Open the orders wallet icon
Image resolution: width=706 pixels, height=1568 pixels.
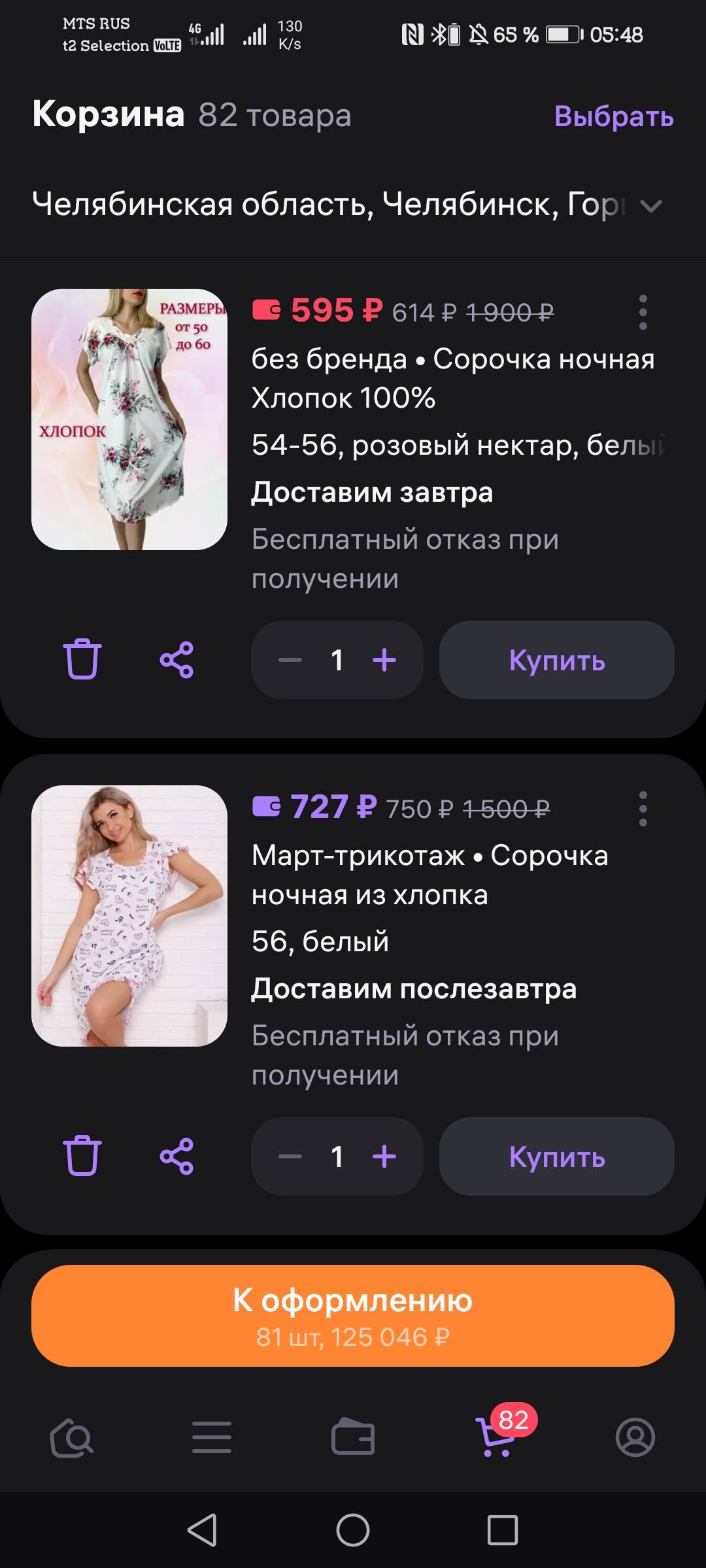pyautogui.click(x=353, y=1441)
